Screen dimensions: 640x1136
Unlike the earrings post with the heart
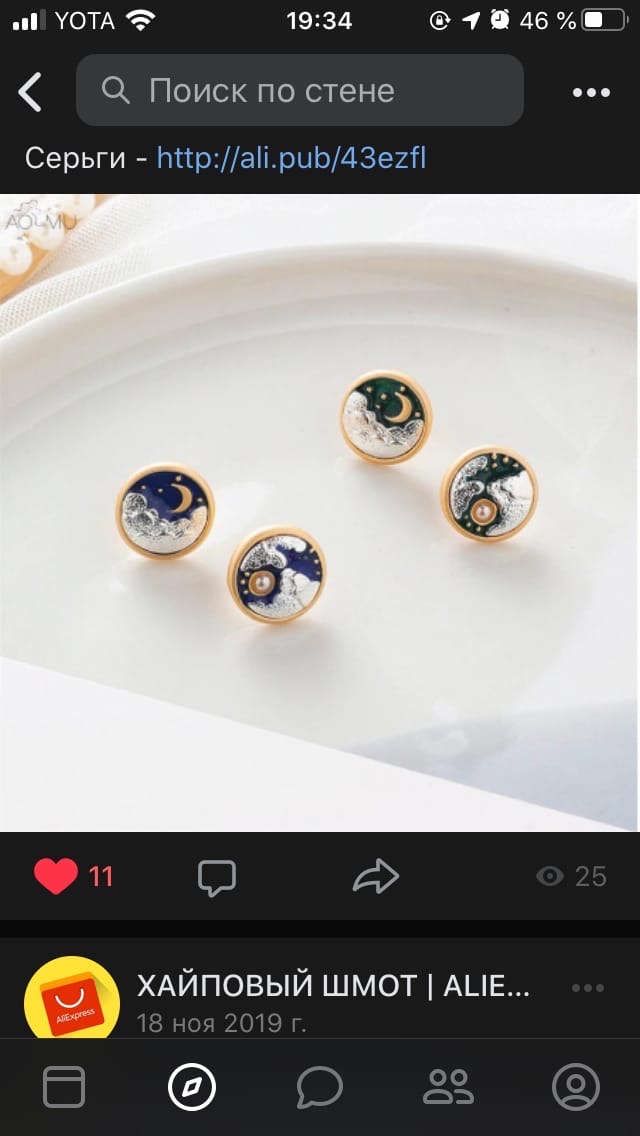point(56,877)
